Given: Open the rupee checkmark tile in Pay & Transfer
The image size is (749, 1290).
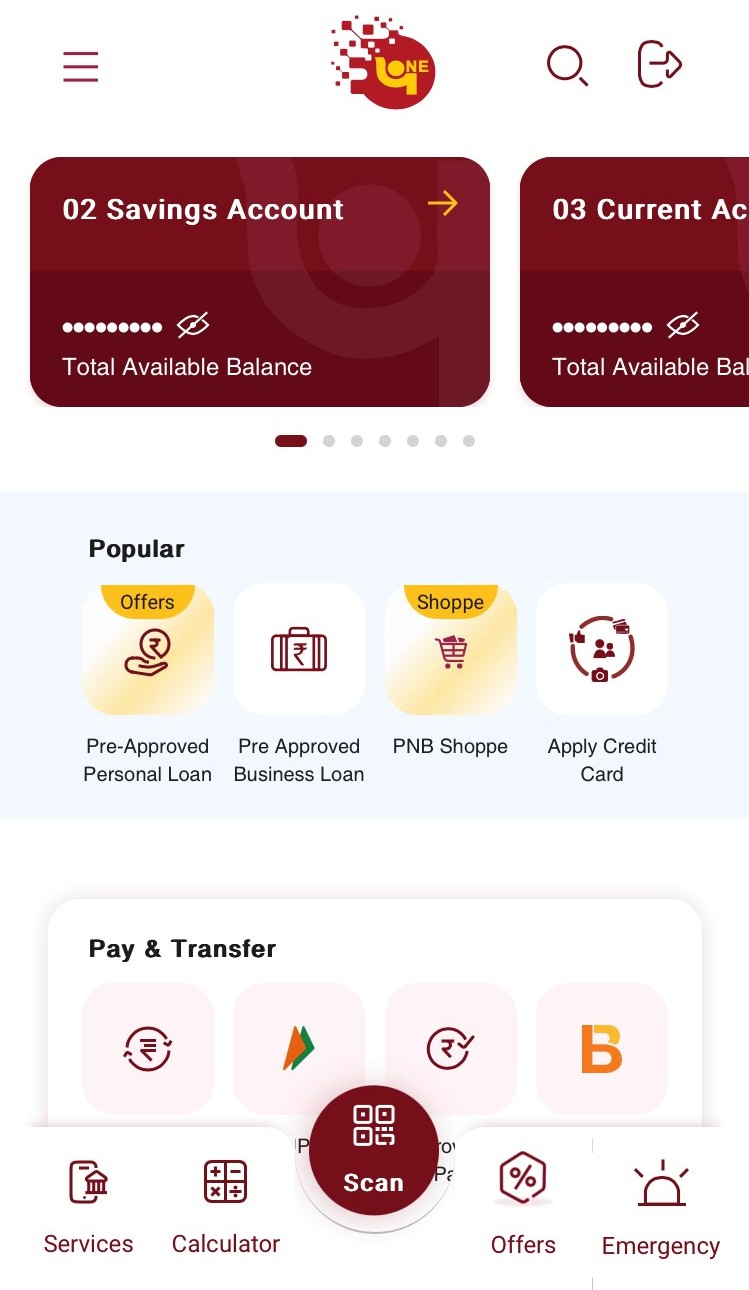Looking at the screenshot, I should (451, 1048).
